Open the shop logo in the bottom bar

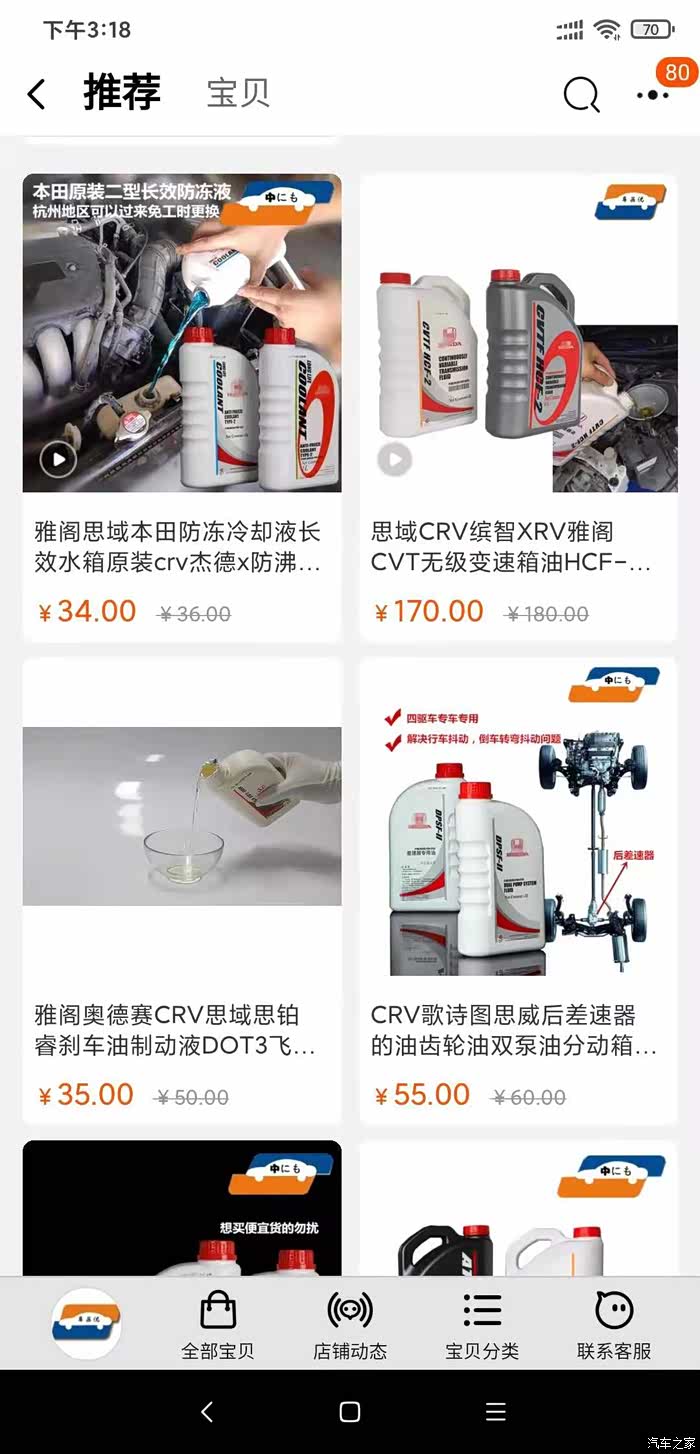coord(87,1322)
